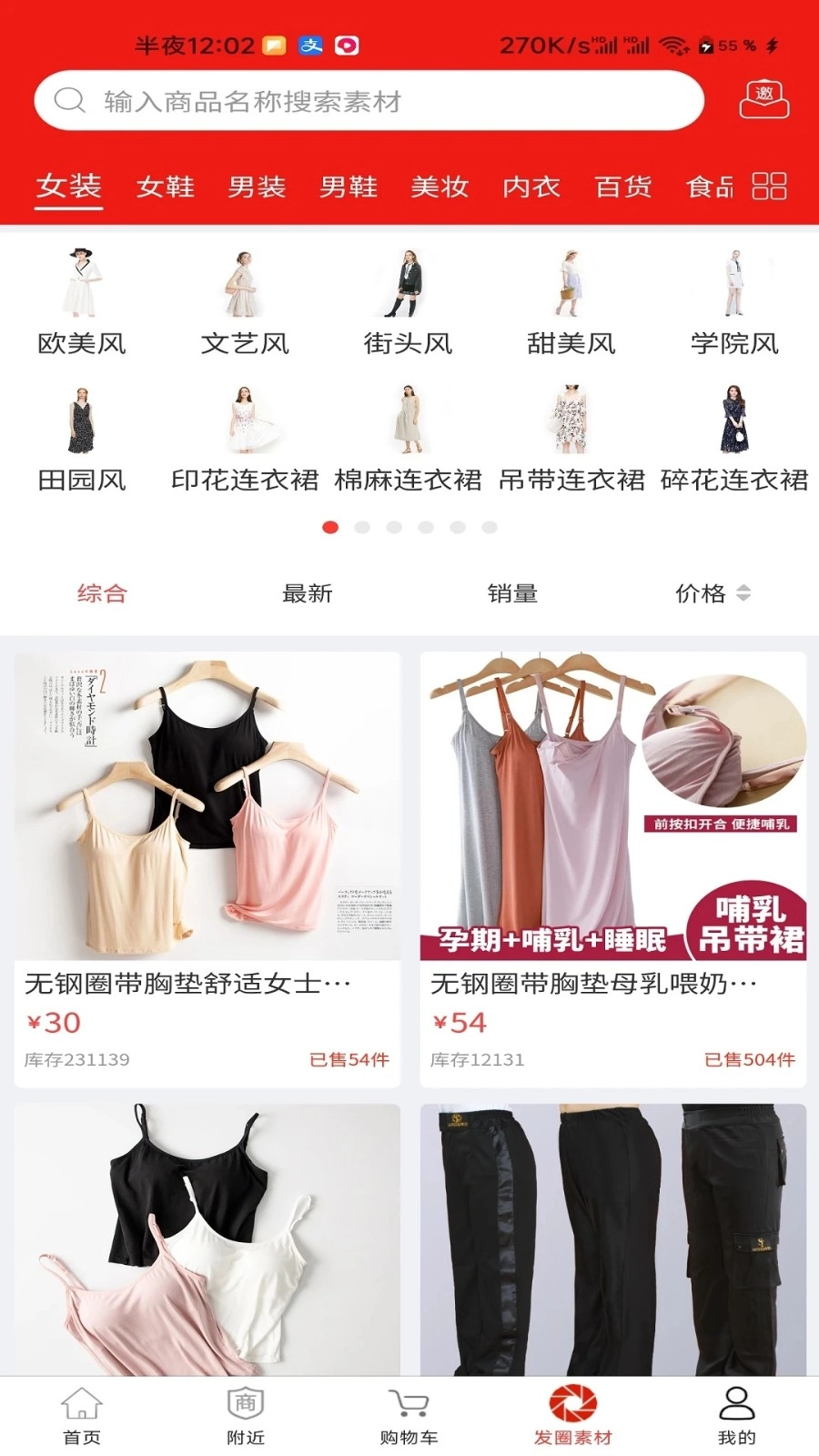The width and height of the screenshot is (819, 1456).
Task: Open the 欧美风 style category
Action: [80, 300]
